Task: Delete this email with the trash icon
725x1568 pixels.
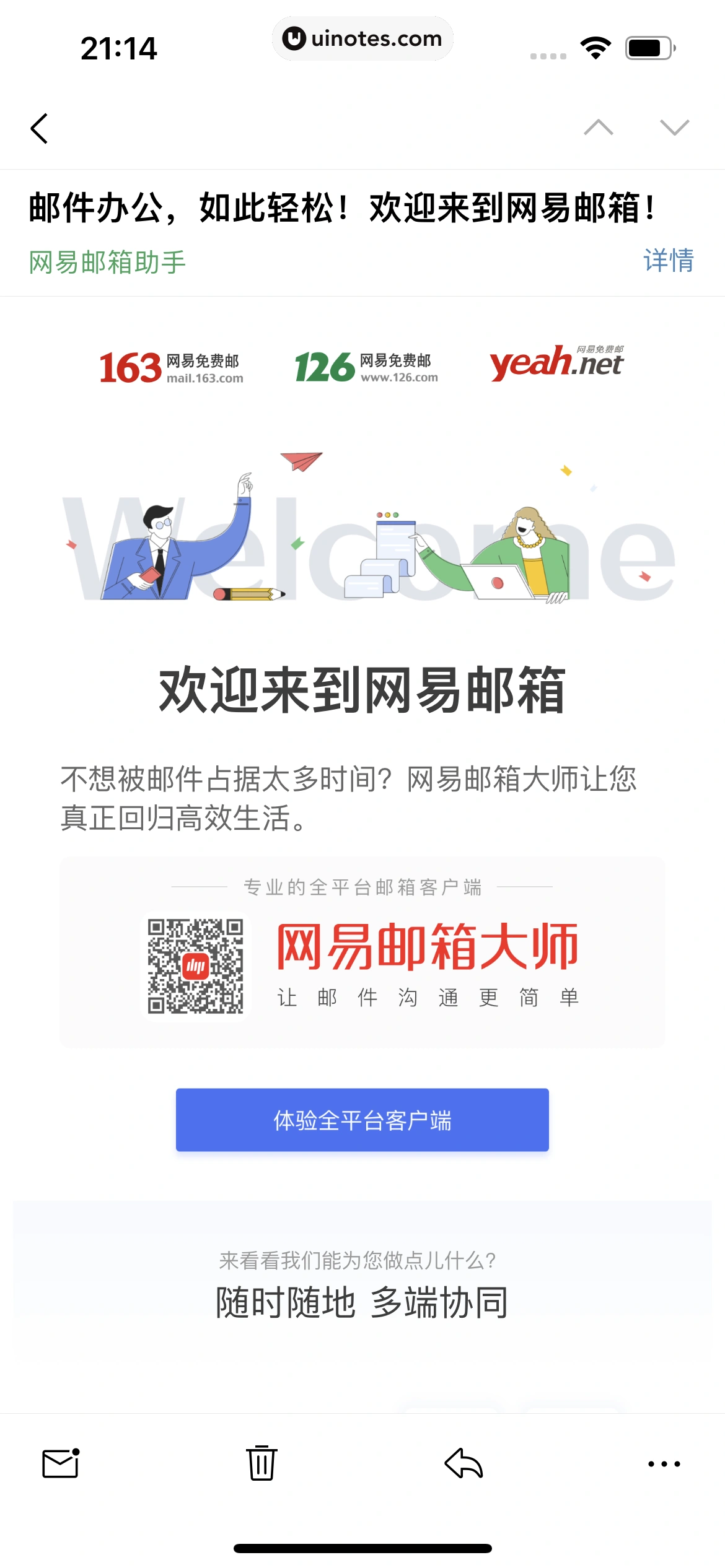Action: click(x=261, y=1463)
